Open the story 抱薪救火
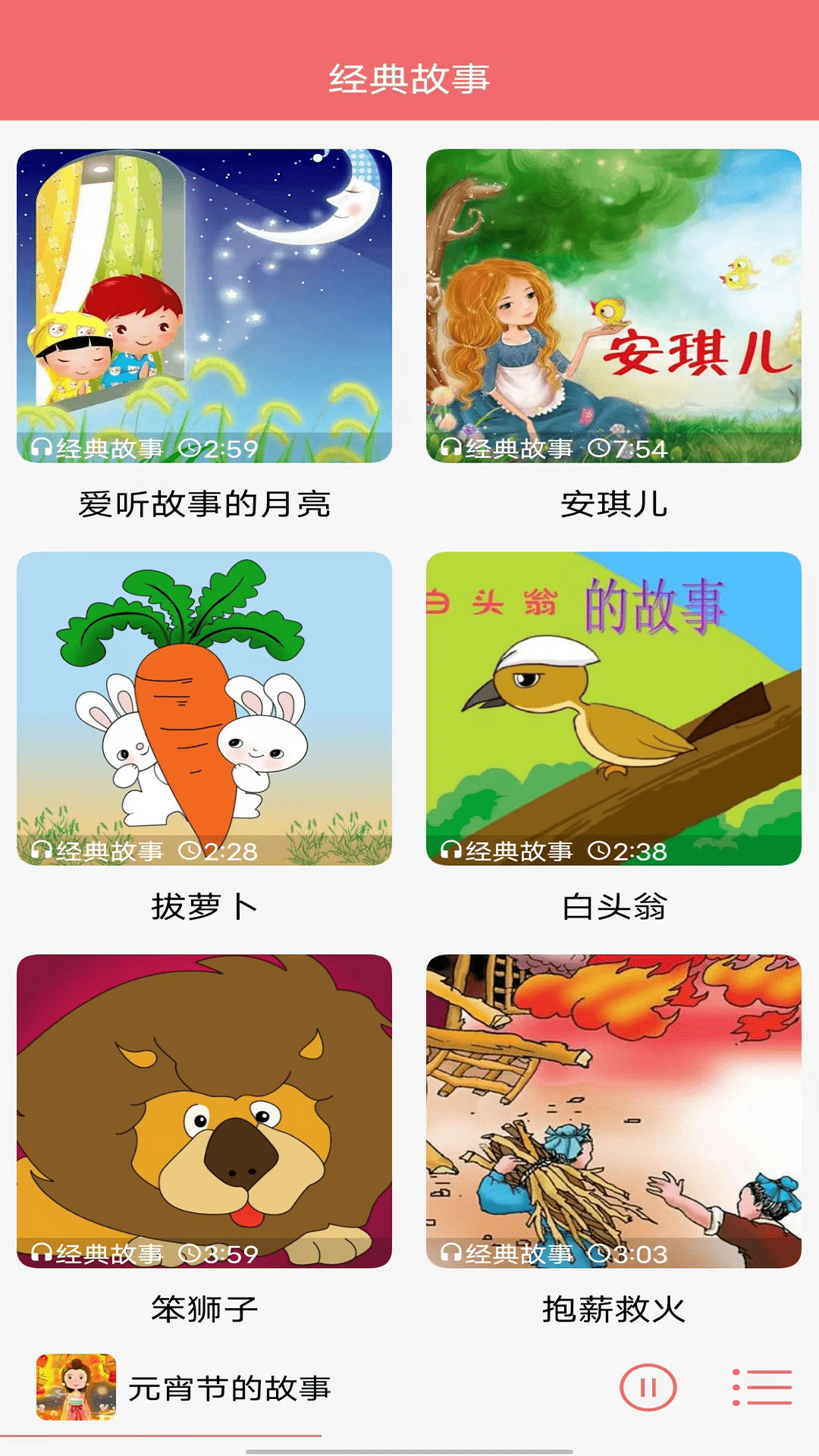 (x=614, y=1107)
